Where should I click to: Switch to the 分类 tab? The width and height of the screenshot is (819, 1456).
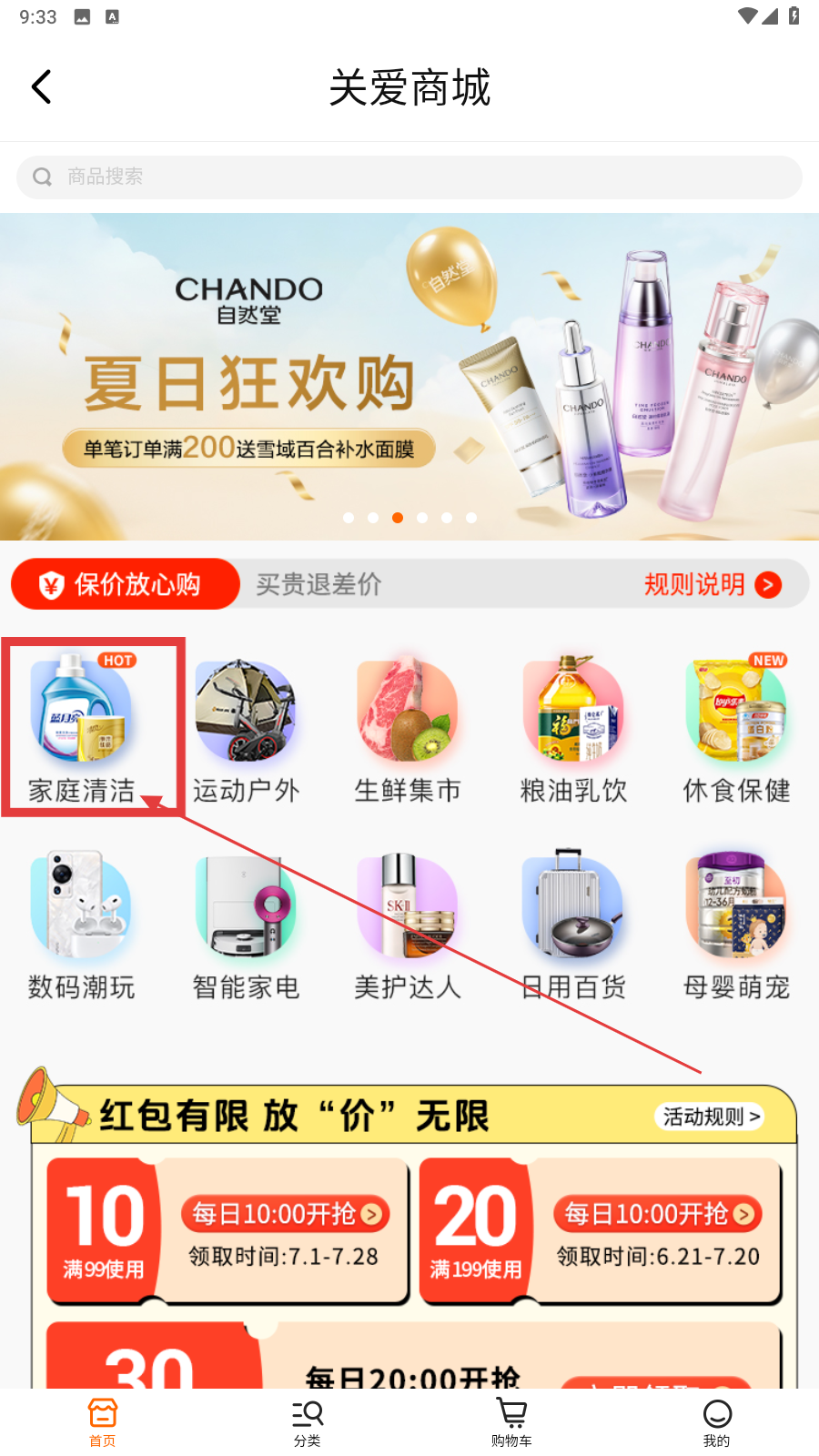[x=308, y=1422]
